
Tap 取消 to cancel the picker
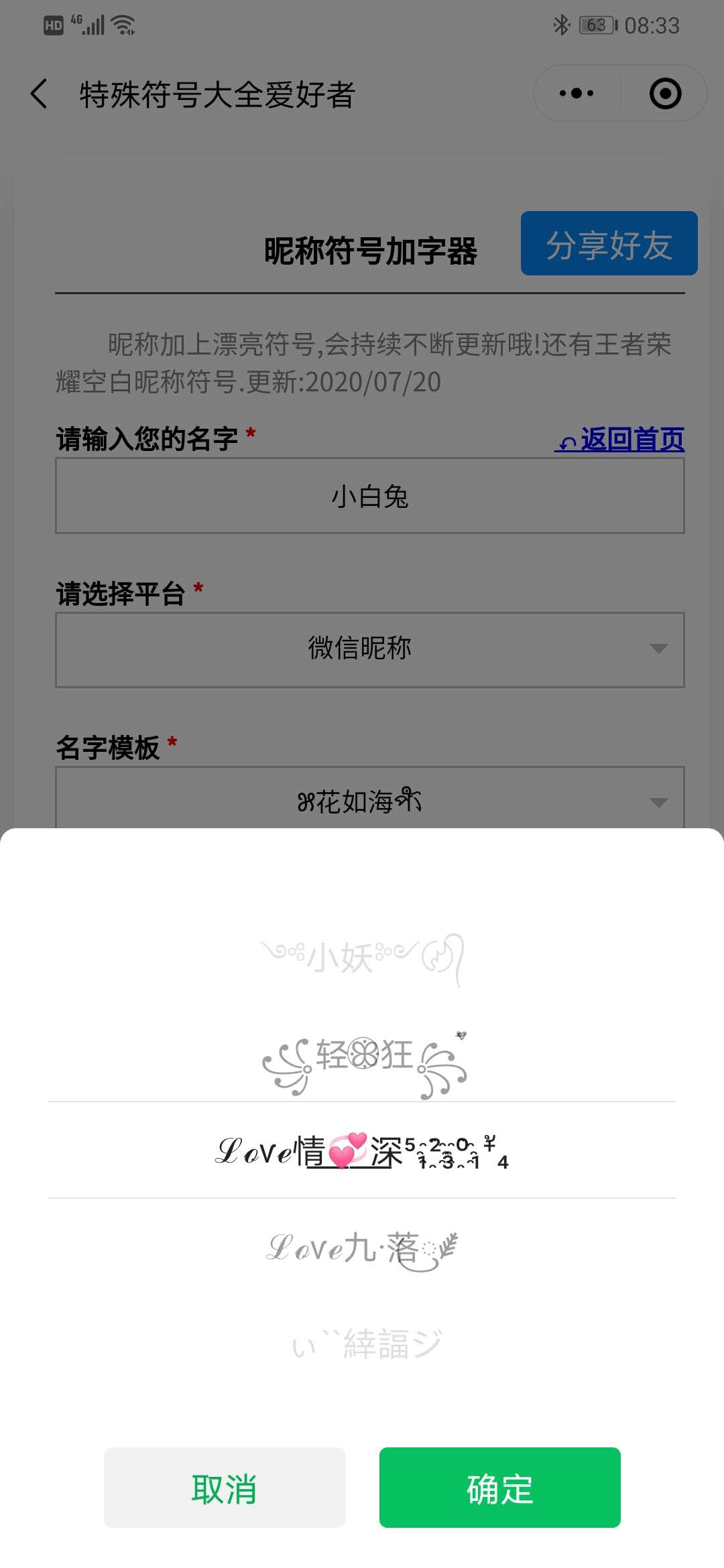tap(224, 1488)
